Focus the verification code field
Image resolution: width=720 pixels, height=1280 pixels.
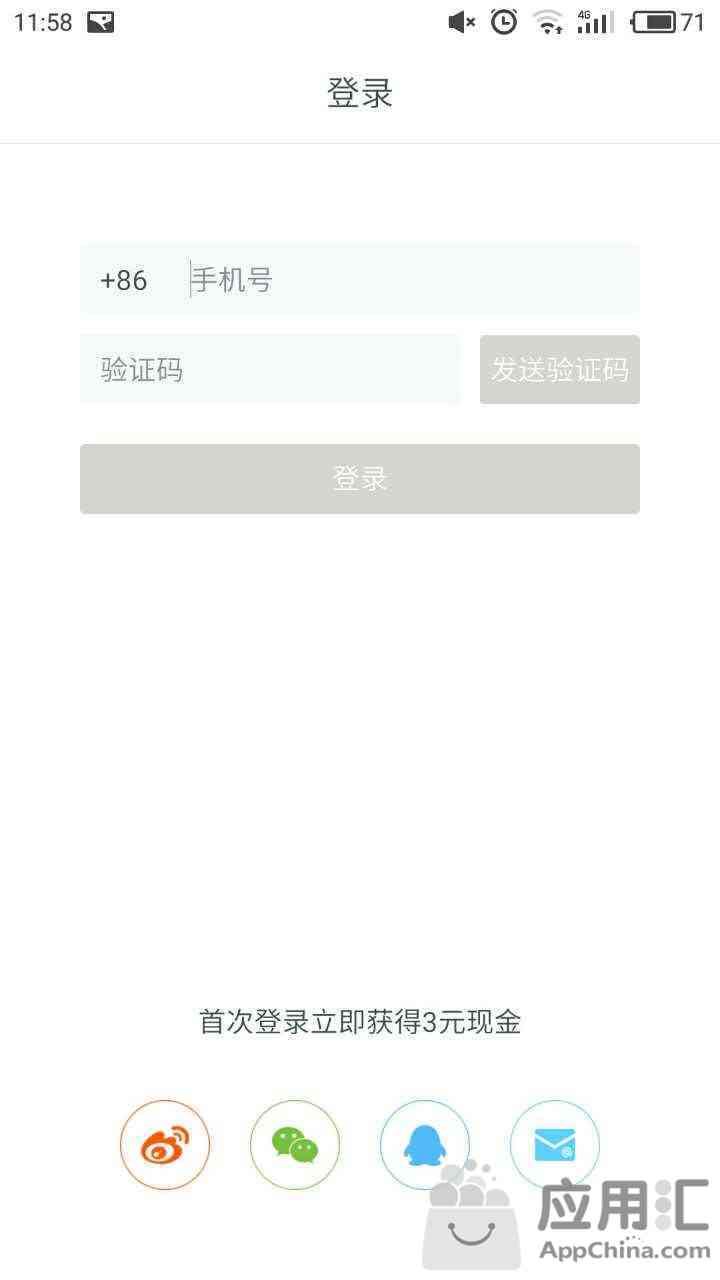(270, 370)
